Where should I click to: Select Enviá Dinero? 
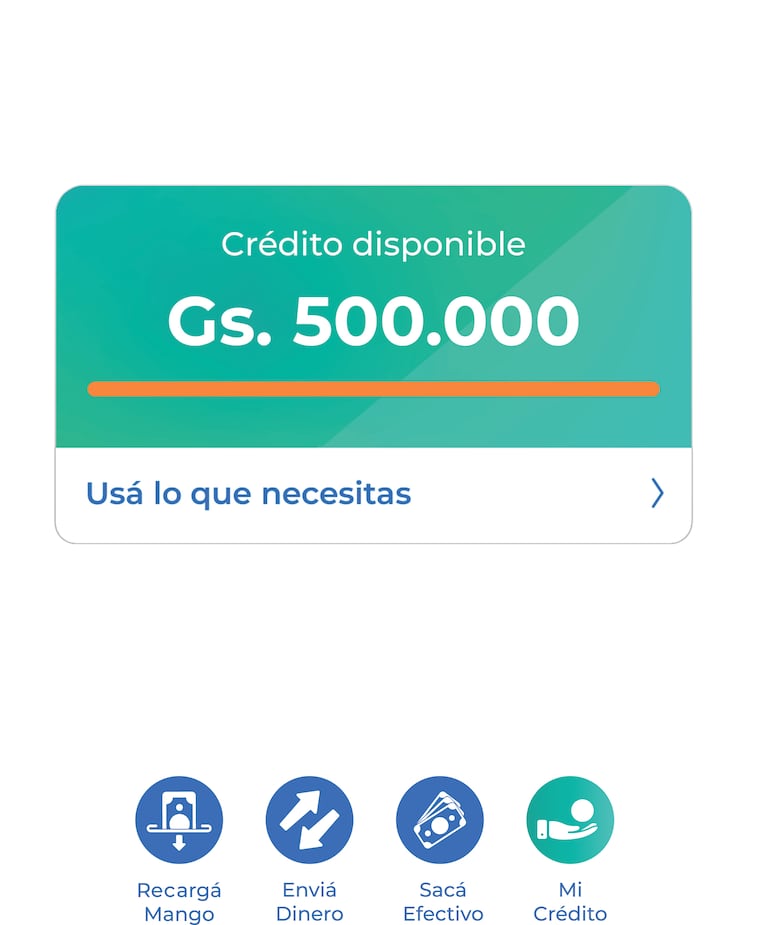point(309,821)
